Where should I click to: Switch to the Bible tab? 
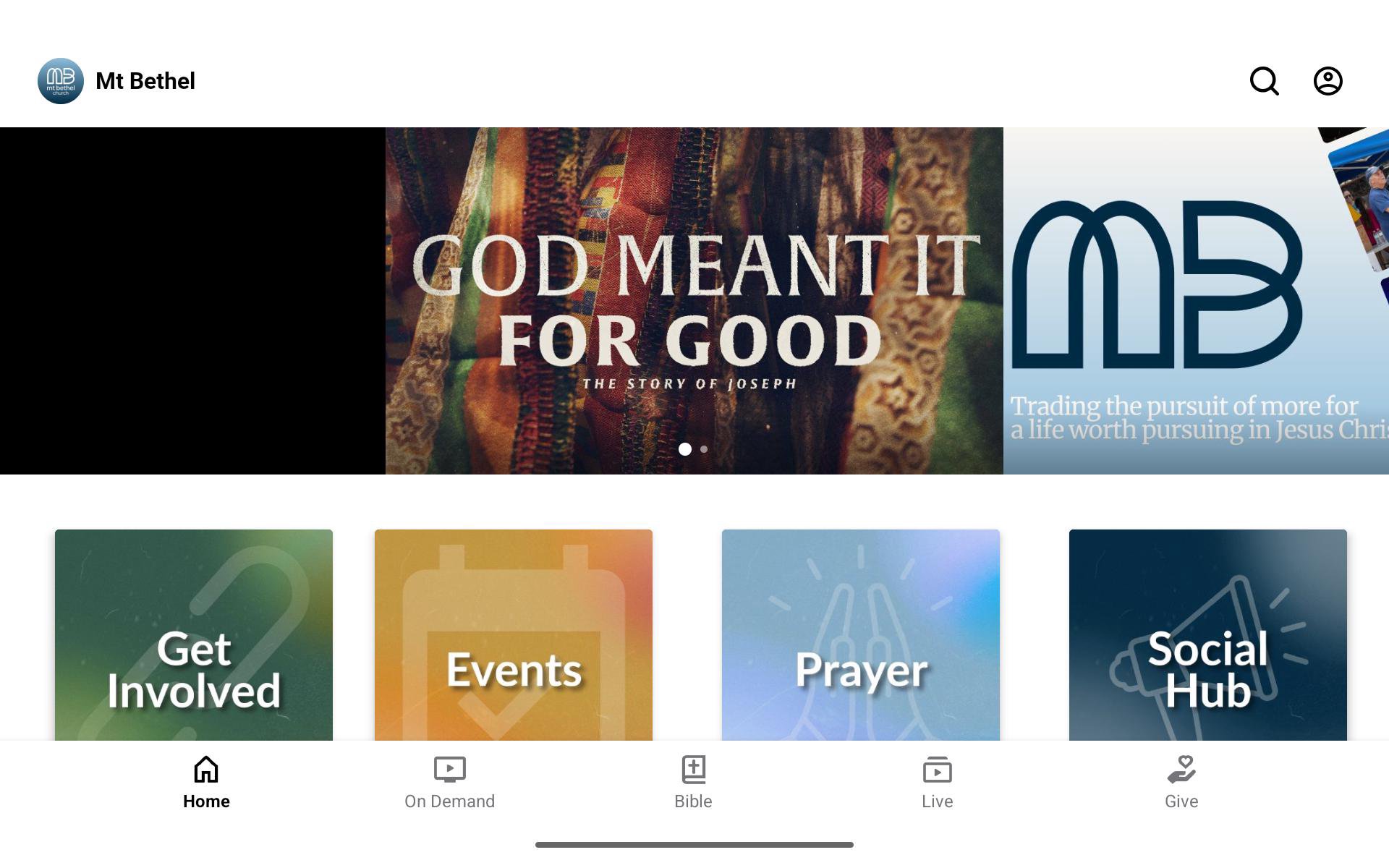pyautogui.click(x=693, y=783)
